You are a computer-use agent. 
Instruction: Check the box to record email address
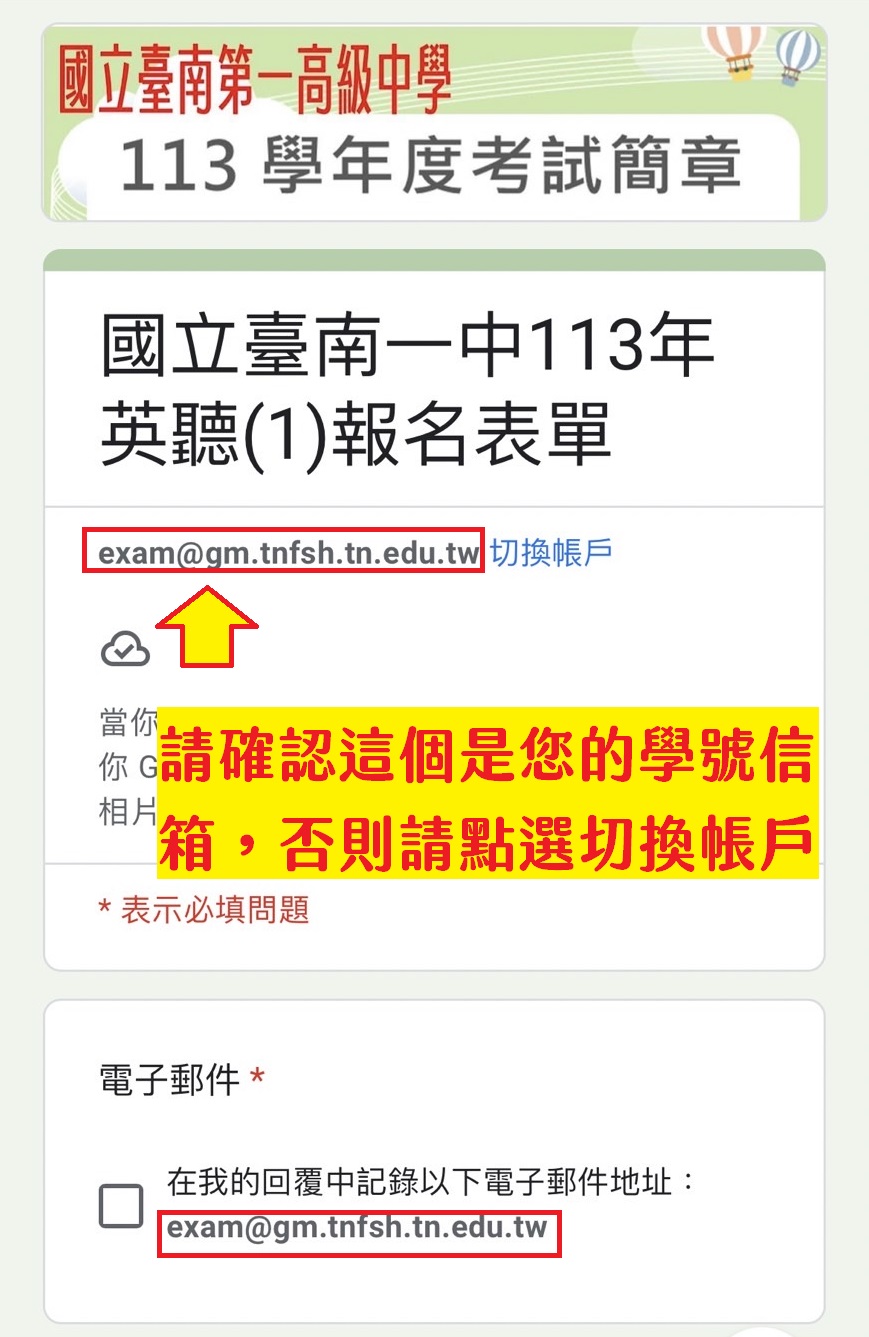[x=122, y=1206]
